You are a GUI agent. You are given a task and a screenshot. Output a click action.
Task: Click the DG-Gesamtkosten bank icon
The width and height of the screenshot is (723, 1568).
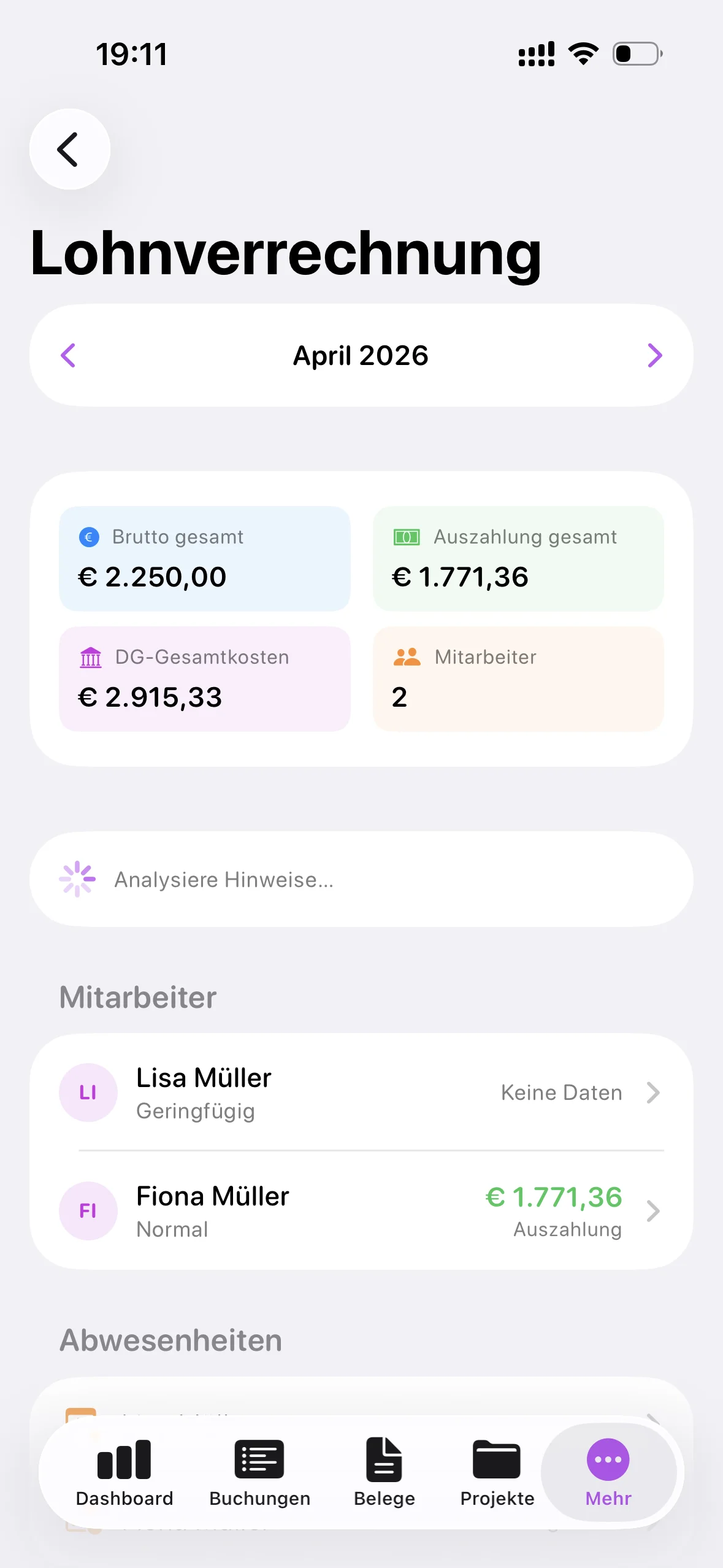[x=90, y=657]
